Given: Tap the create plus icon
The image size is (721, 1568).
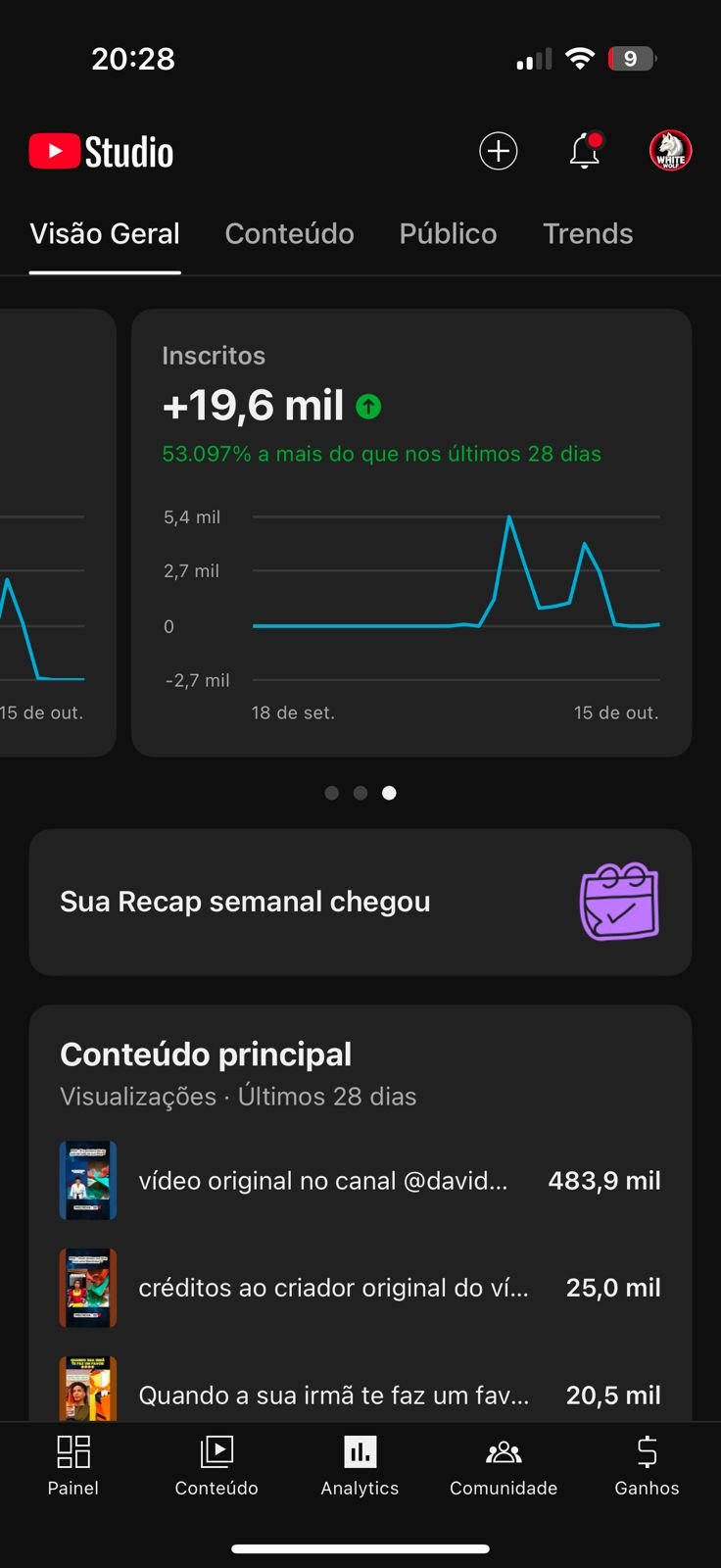Looking at the screenshot, I should click(498, 151).
